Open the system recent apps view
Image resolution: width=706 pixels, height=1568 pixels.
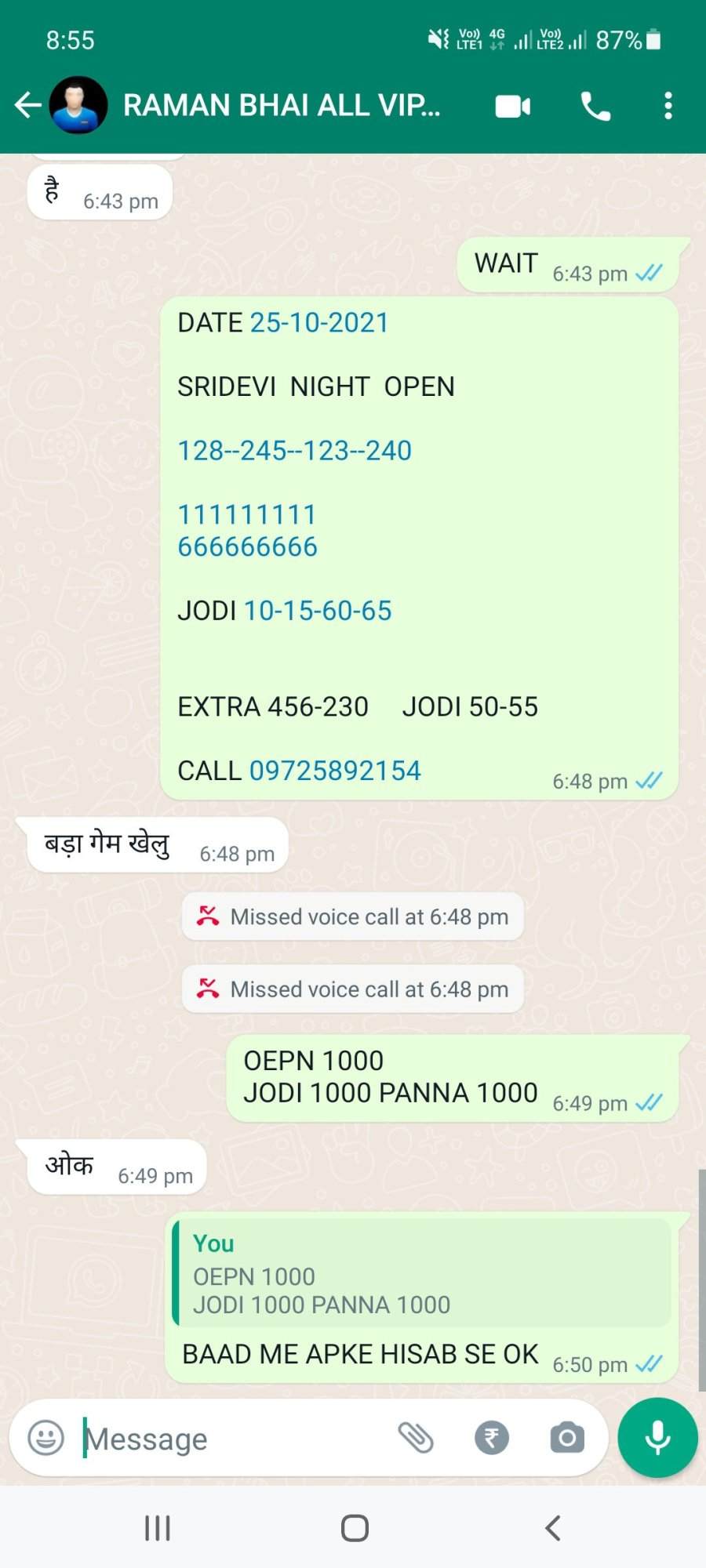click(158, 1528)
